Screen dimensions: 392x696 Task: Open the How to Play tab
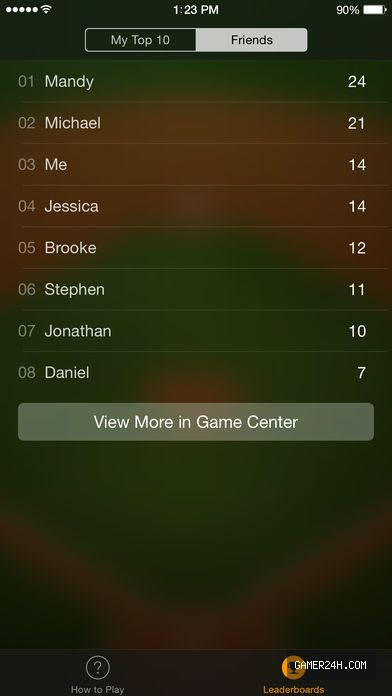(98, 675)
